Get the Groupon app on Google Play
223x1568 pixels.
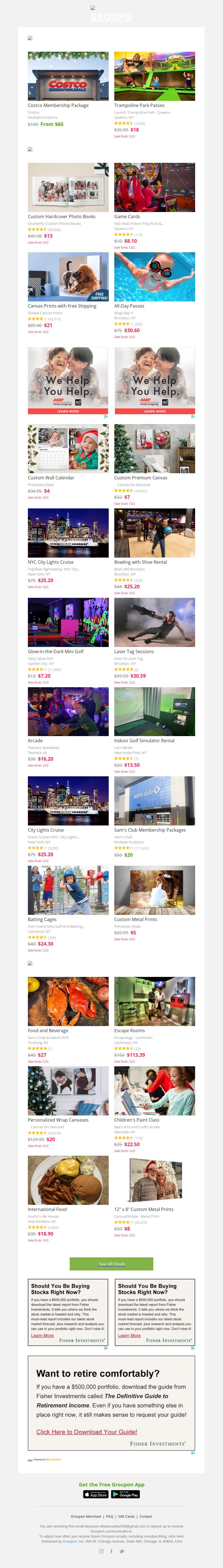pos(126,1494)
